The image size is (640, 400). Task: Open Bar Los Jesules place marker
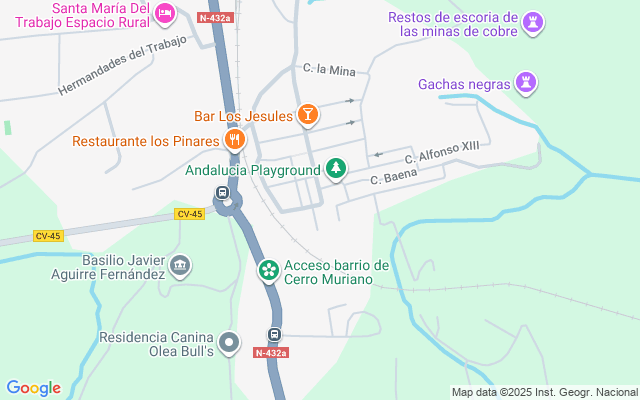tap(309, 115)
